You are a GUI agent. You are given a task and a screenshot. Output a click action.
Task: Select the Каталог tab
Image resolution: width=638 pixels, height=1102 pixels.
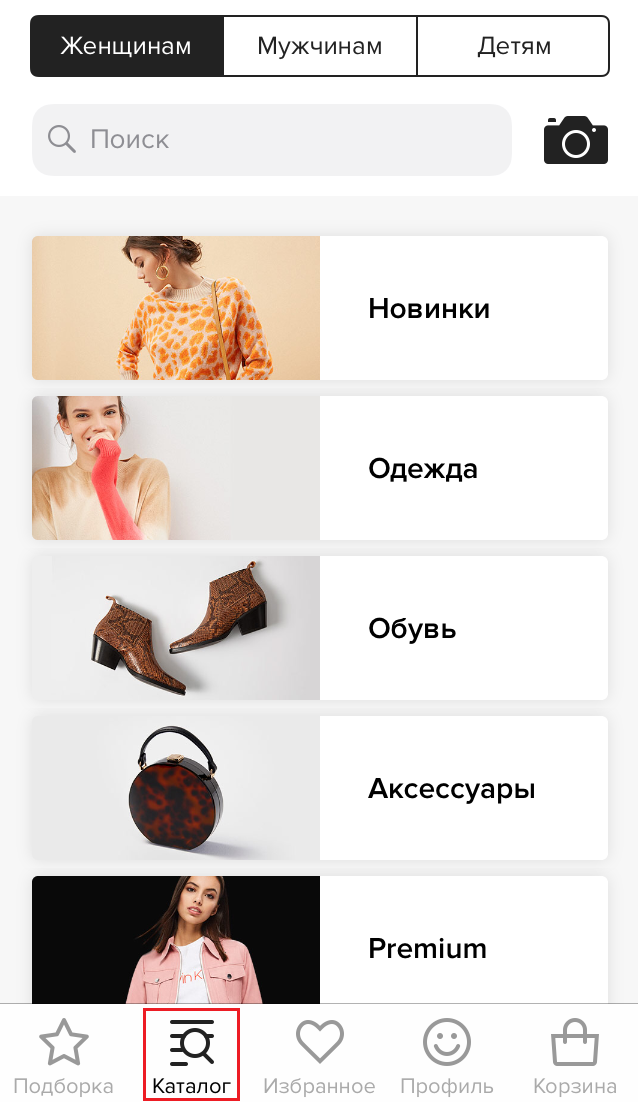click(191, 1055)
